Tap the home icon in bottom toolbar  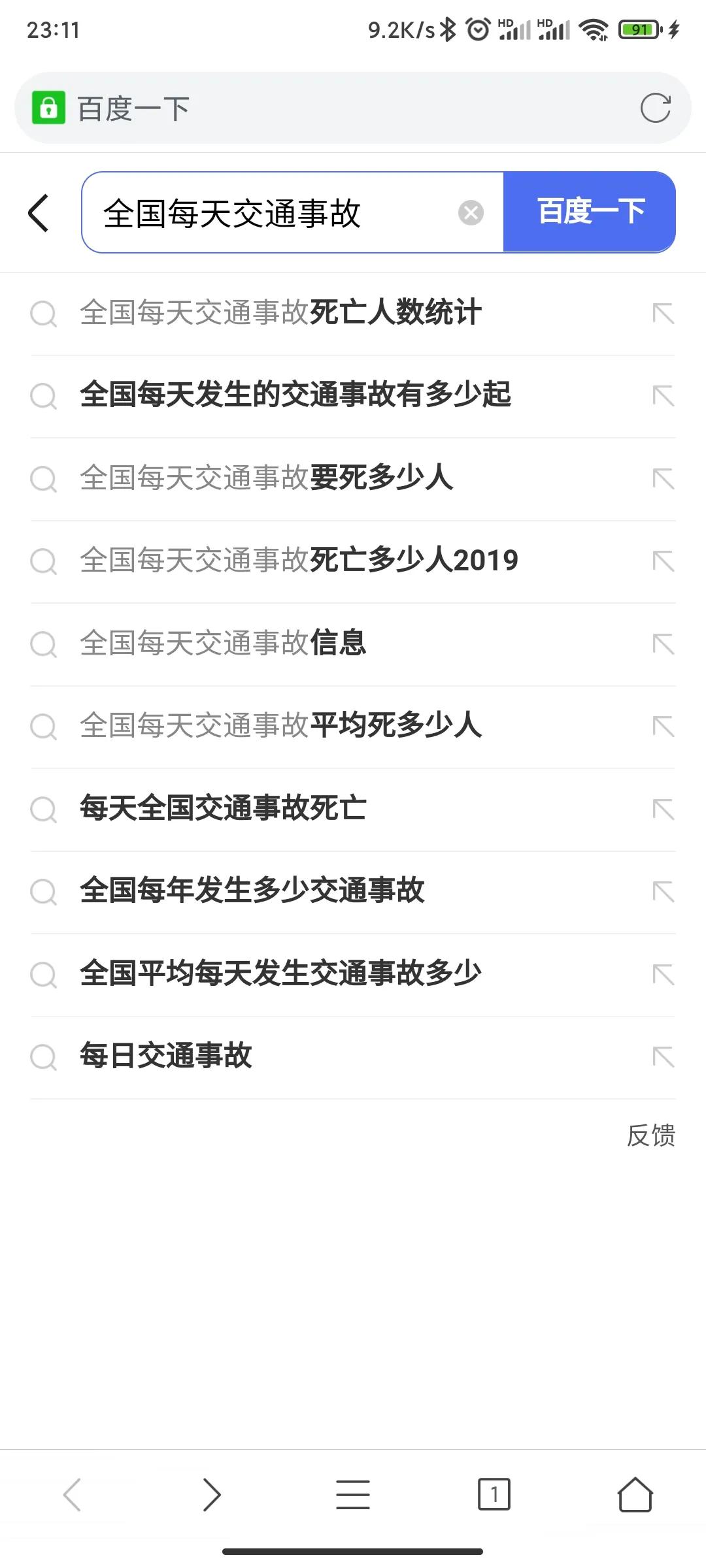635,1494
